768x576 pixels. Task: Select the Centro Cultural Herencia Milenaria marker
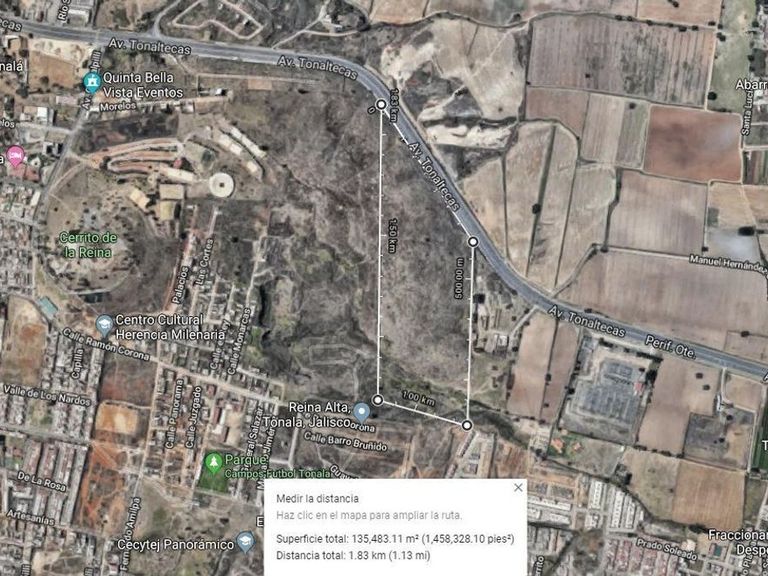104,325
